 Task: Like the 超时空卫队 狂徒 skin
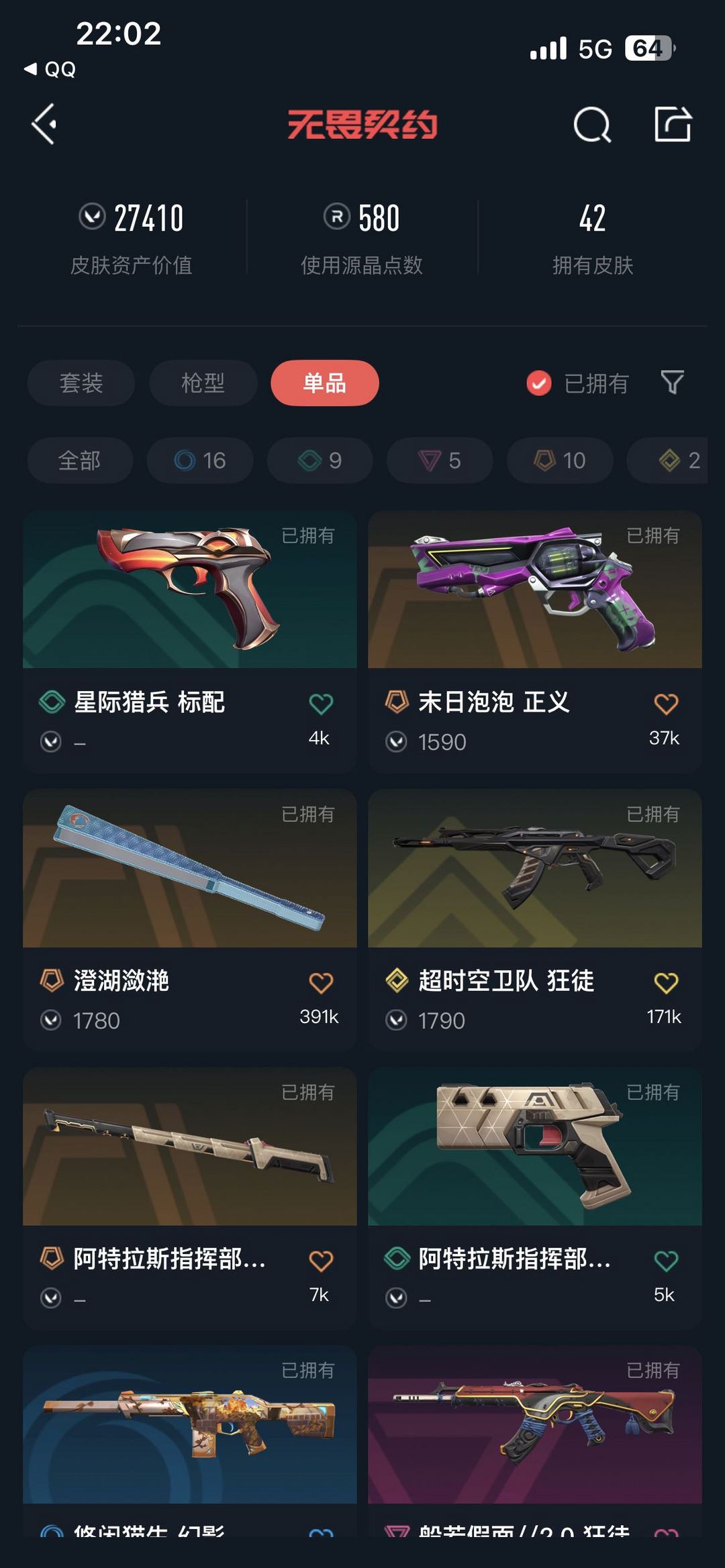666,983
